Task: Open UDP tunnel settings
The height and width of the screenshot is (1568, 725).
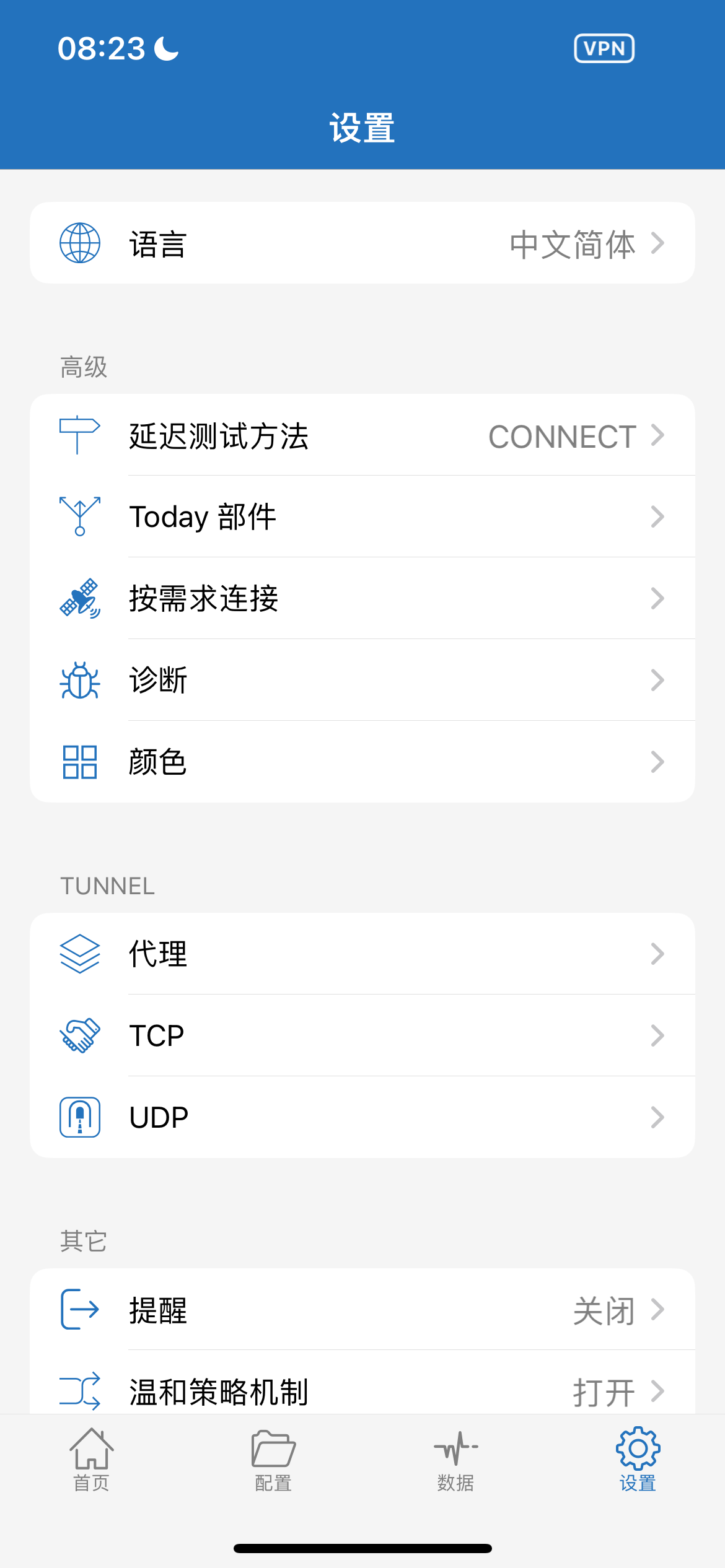Action: pyautogui.click(x=362, y=1117)
